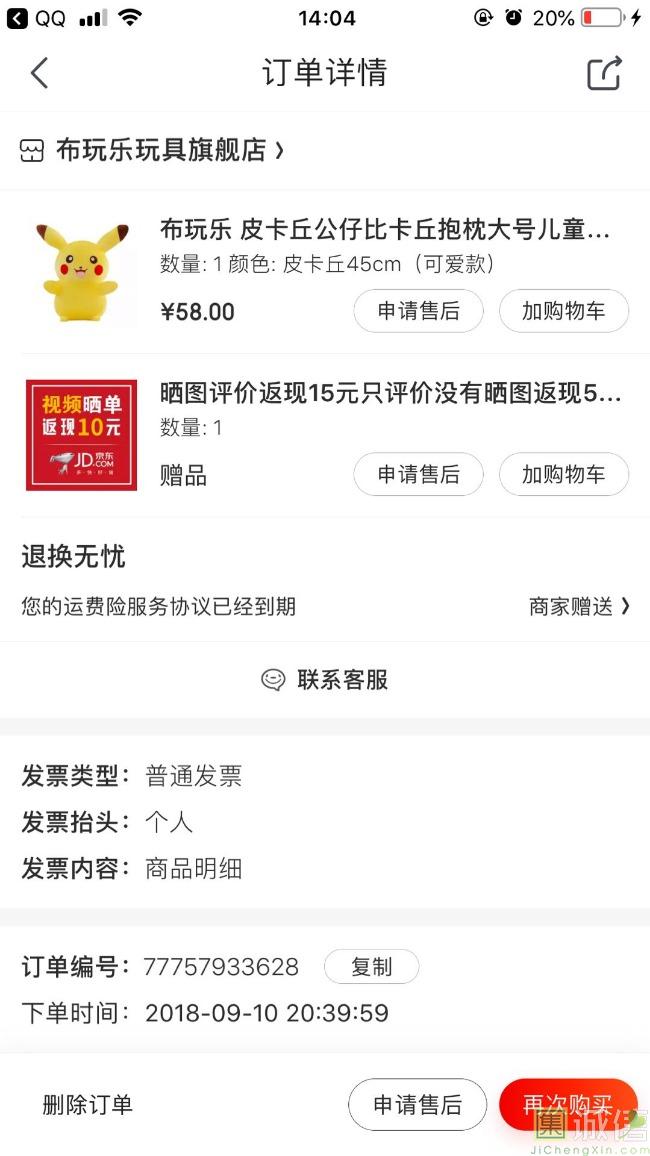Apply for after-sales on the gift item
The image size is (650, 1156).
click(418, 475)
